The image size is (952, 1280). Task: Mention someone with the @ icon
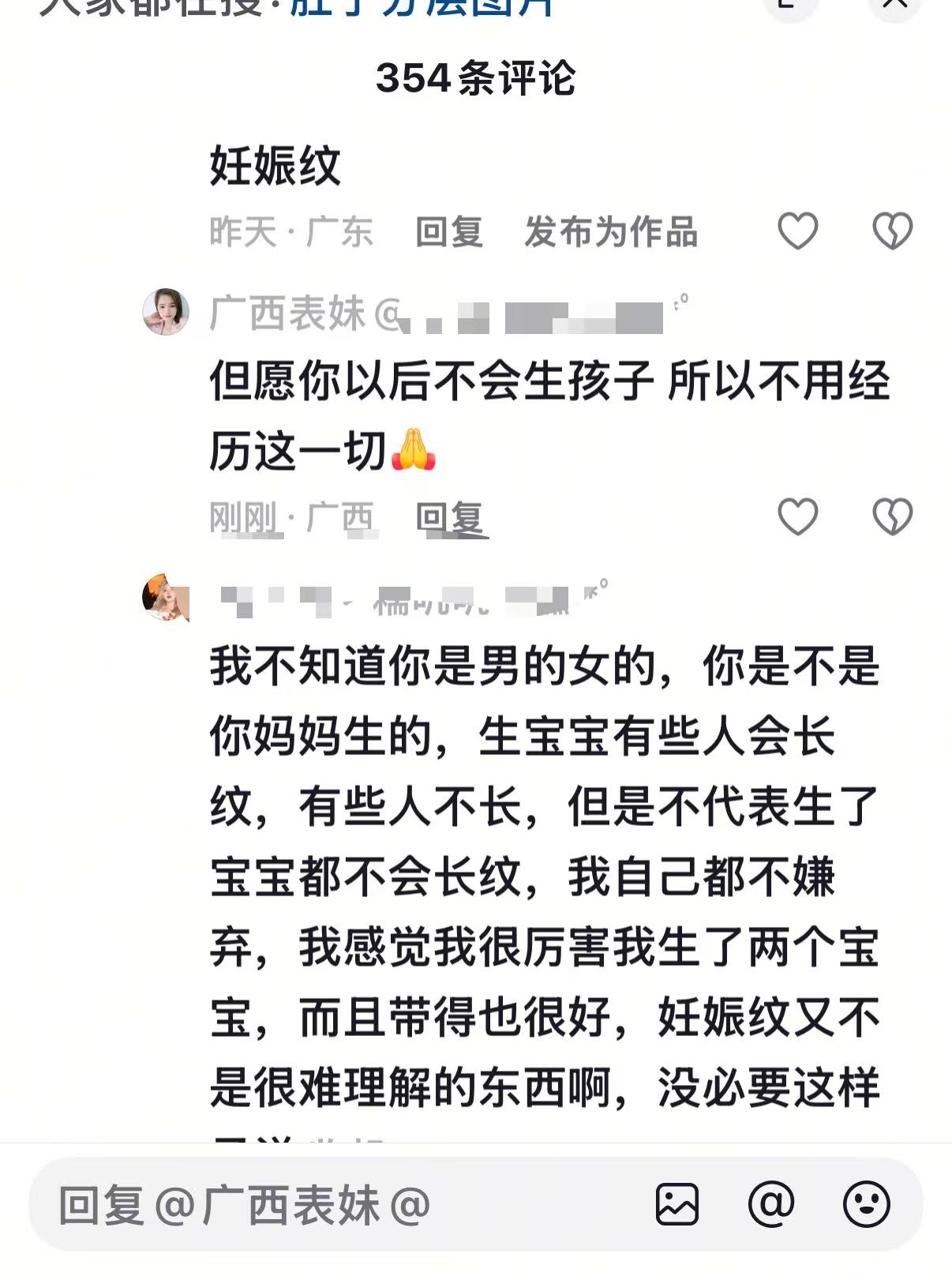(x=770, y=1204)
